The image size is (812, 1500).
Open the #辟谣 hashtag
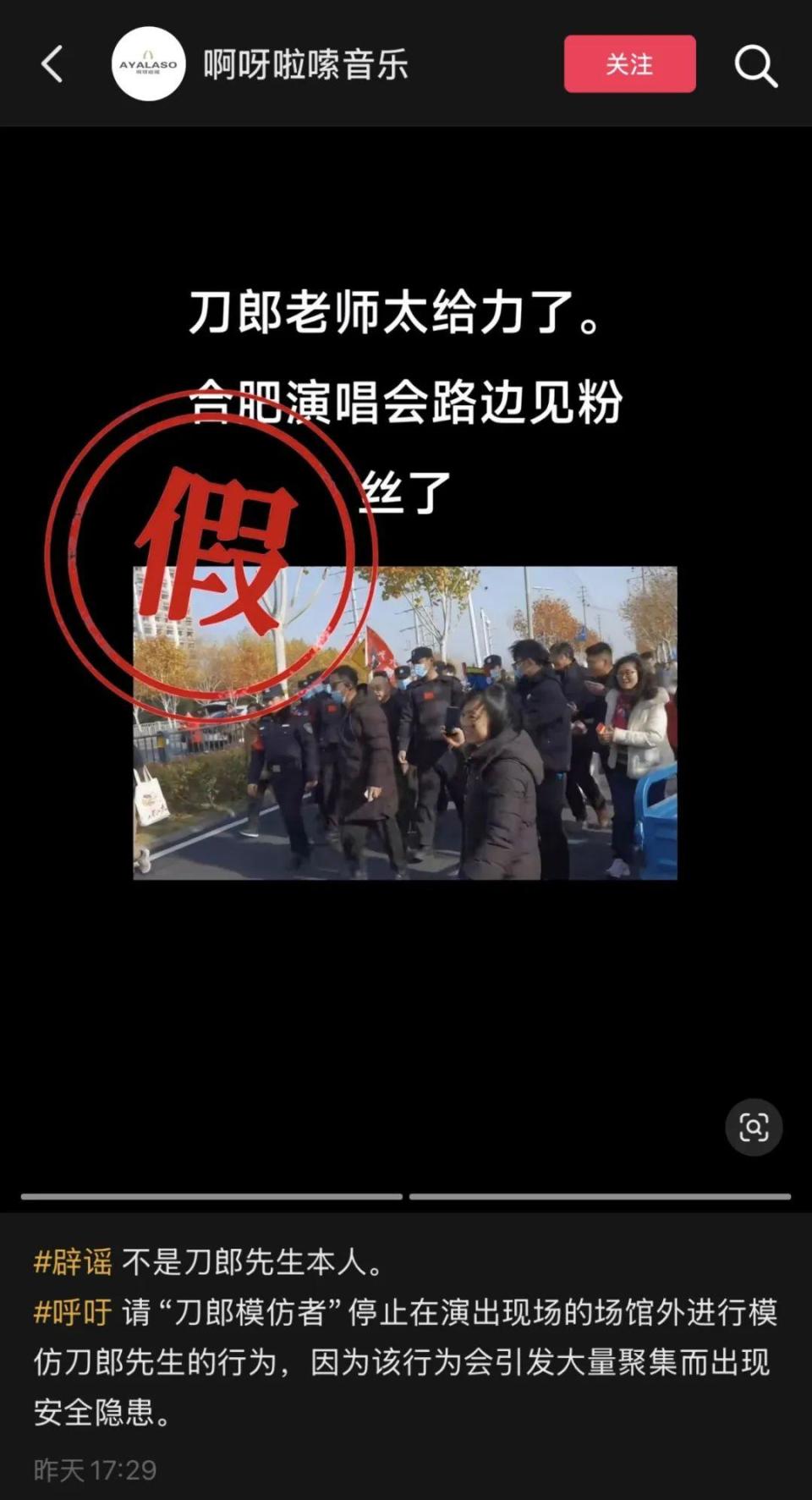click(x=73, y=1261)
